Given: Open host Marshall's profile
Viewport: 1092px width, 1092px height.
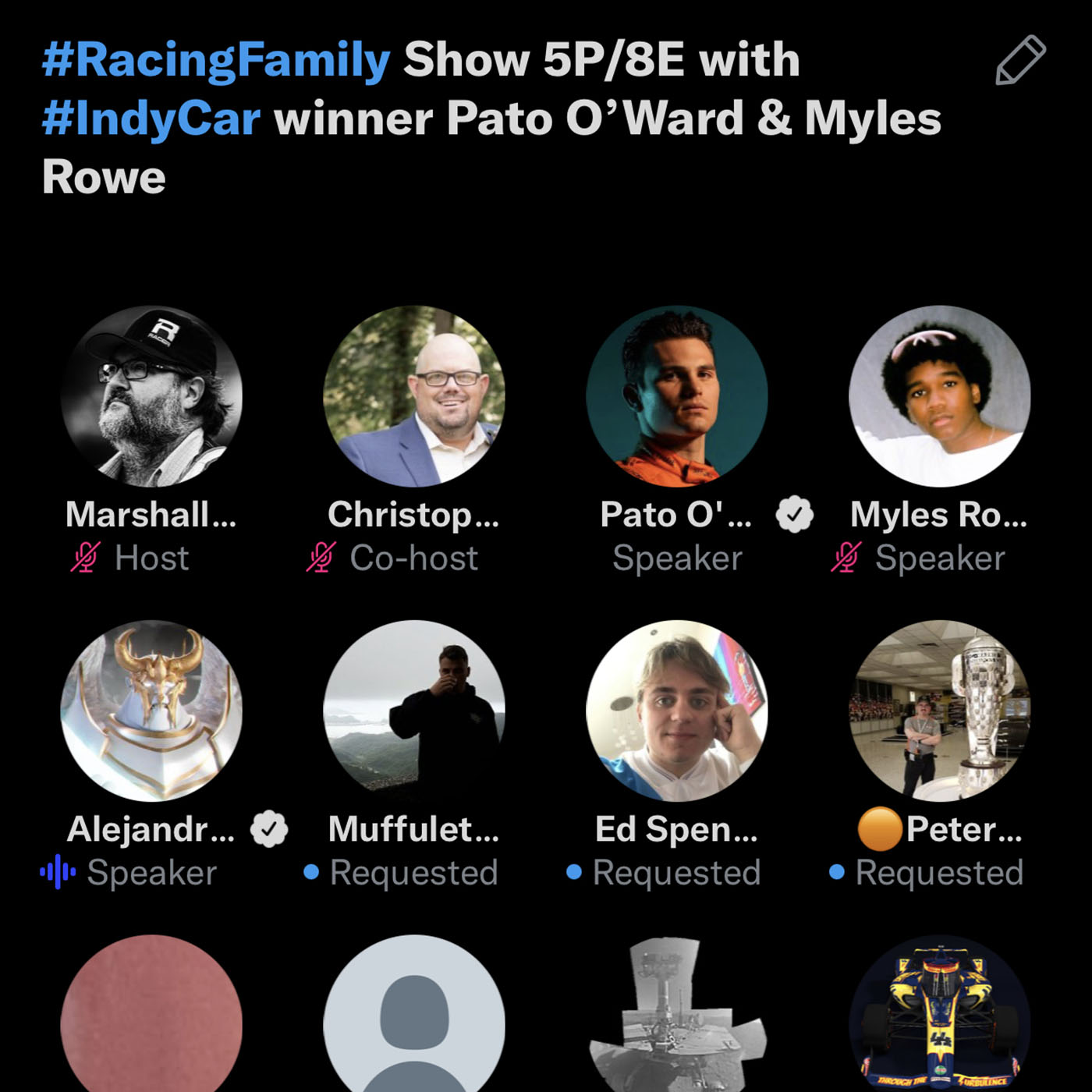Looking at the screenshot, I should (151, 396).
